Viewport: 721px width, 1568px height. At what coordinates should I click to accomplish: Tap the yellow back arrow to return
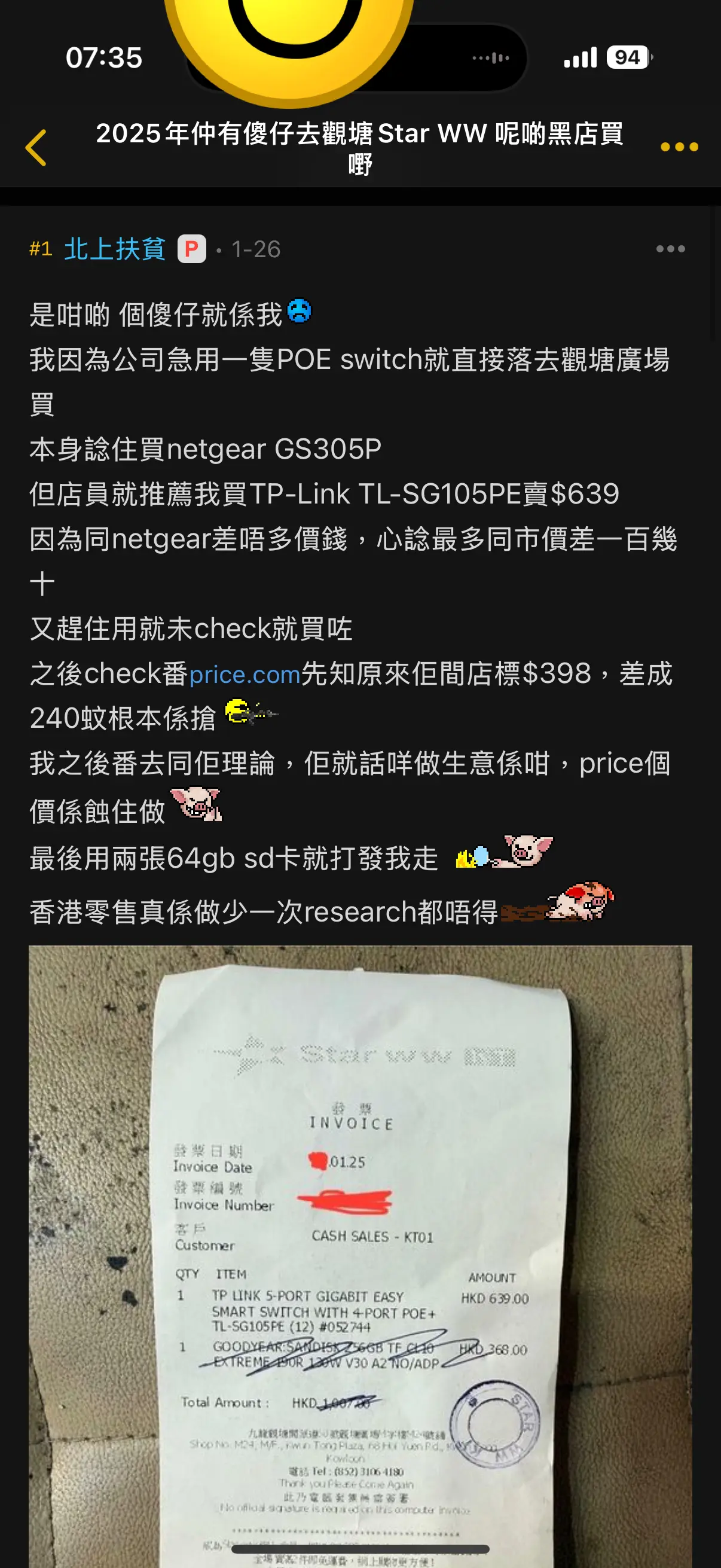pos(36,148)
